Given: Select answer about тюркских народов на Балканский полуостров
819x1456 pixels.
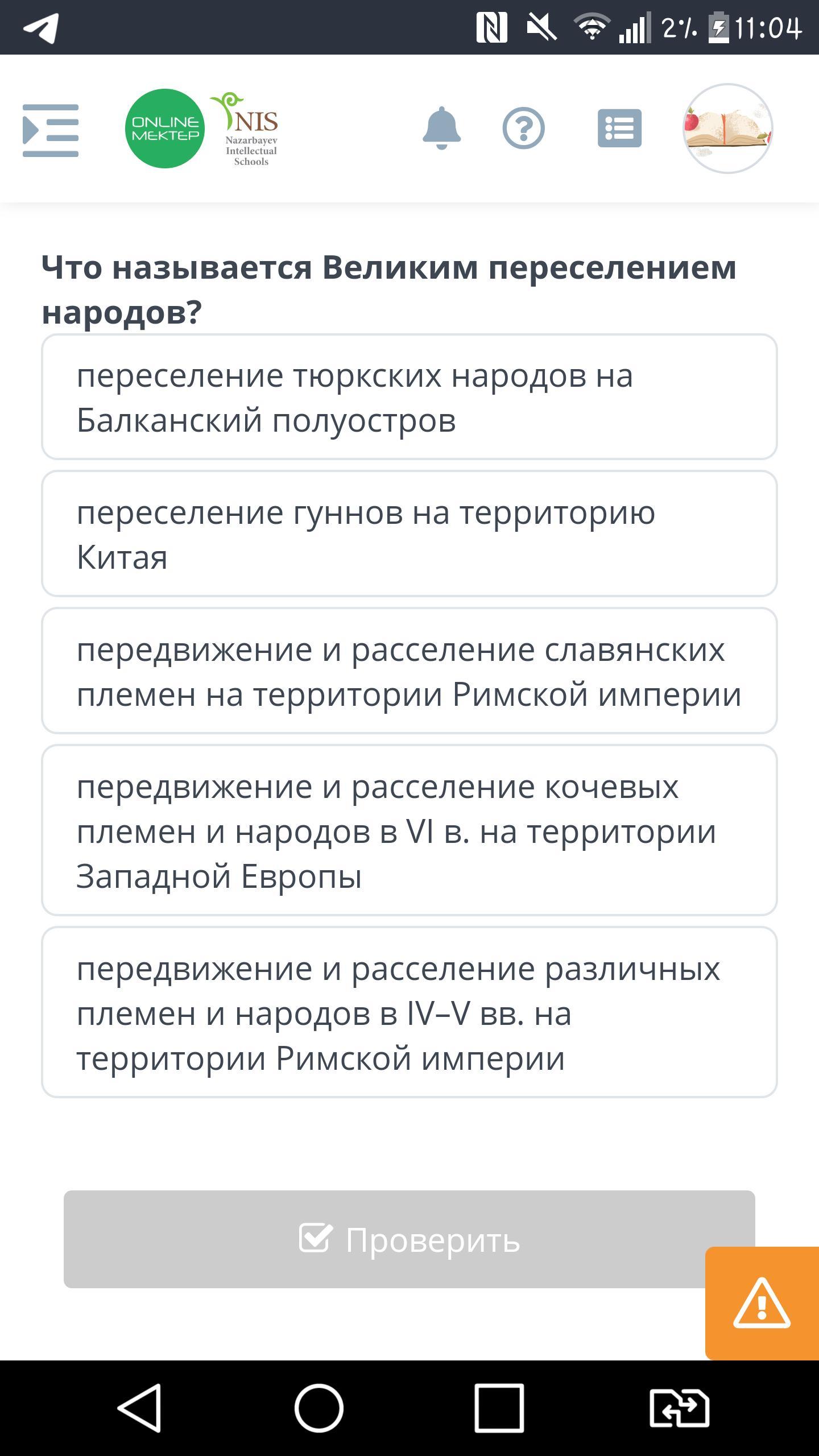Looking at the screenshot, I should [x=409, y=397].
